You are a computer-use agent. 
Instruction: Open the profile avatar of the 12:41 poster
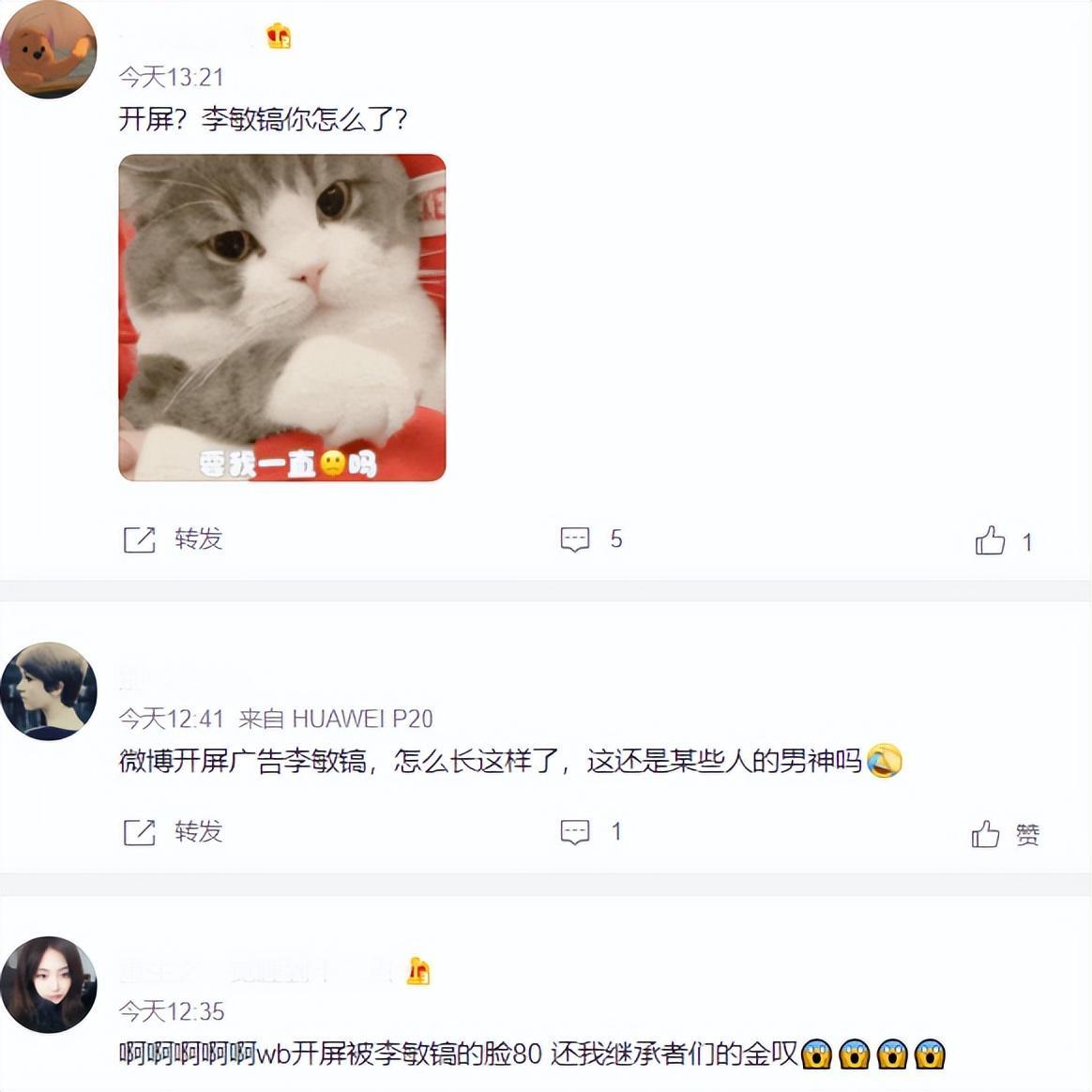click(x=49, y=691)
